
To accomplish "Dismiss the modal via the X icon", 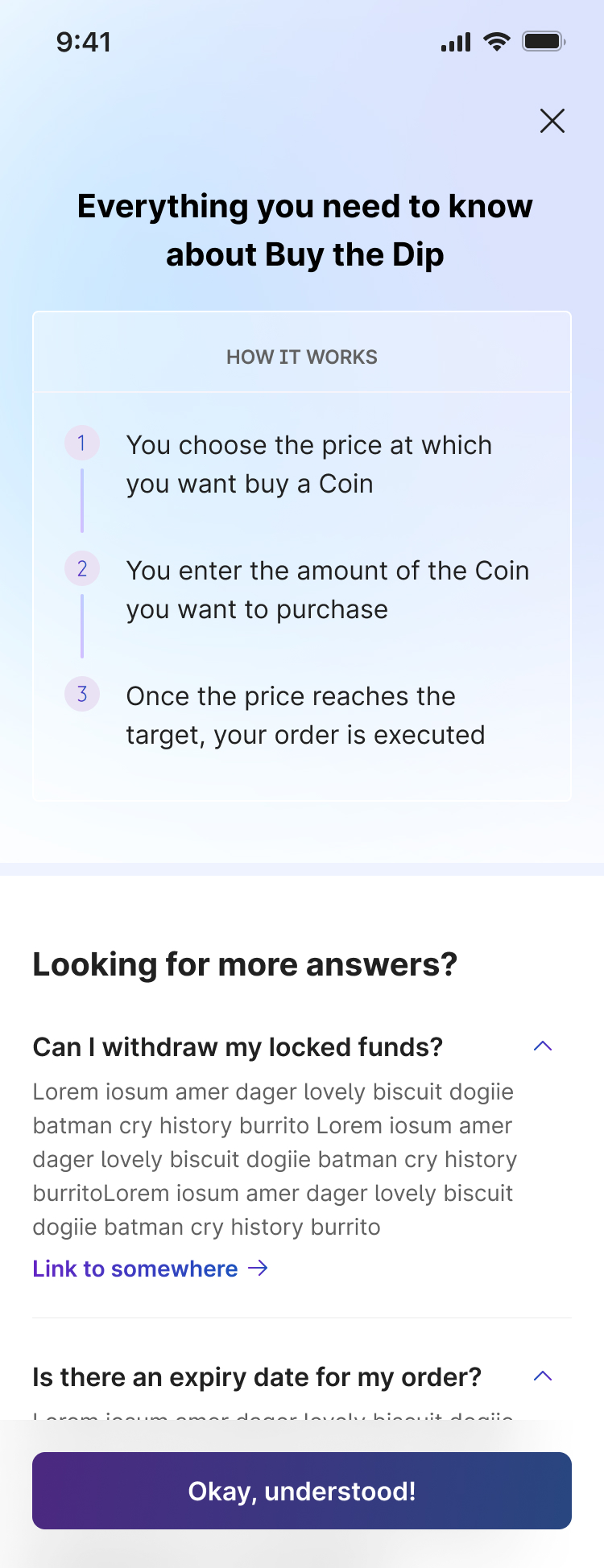I will (x=552, y=121).
